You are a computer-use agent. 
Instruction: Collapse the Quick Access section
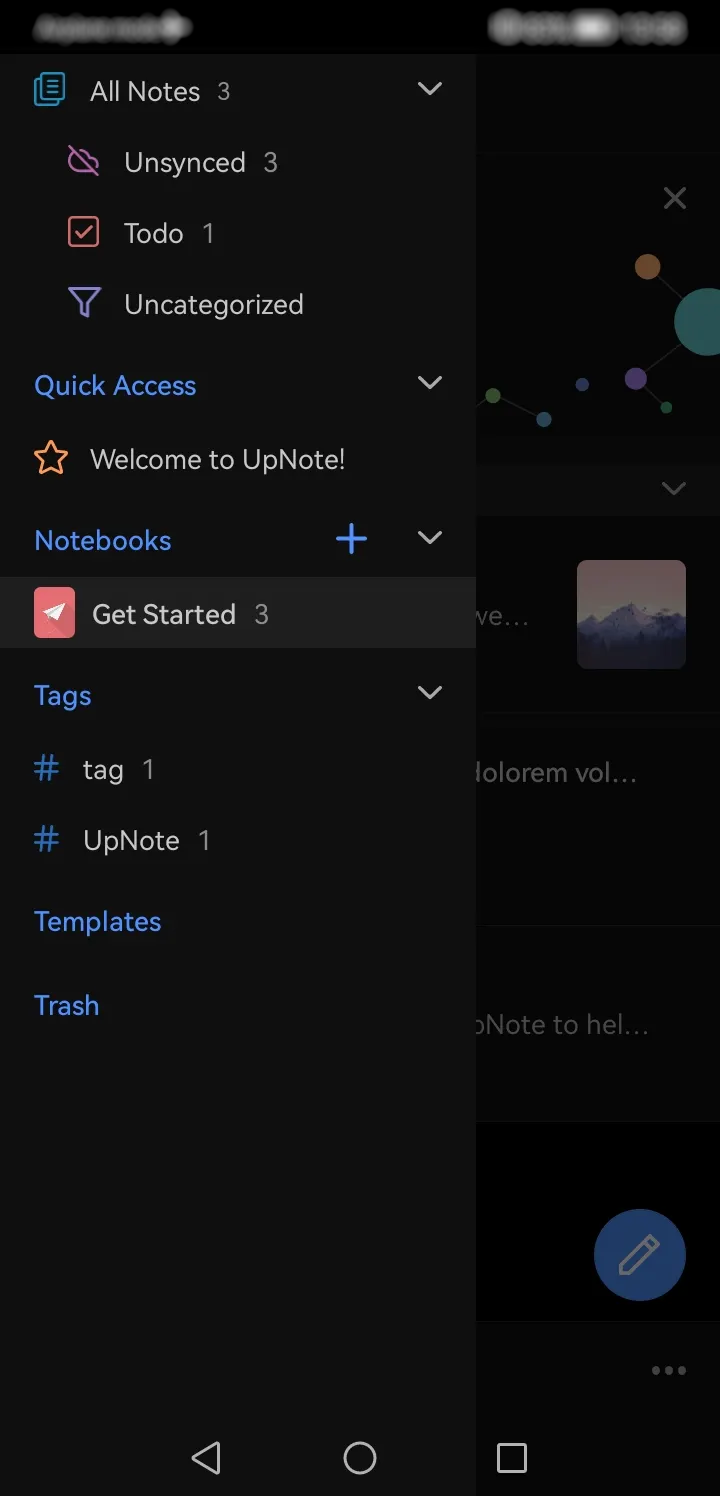coord(430,383)
